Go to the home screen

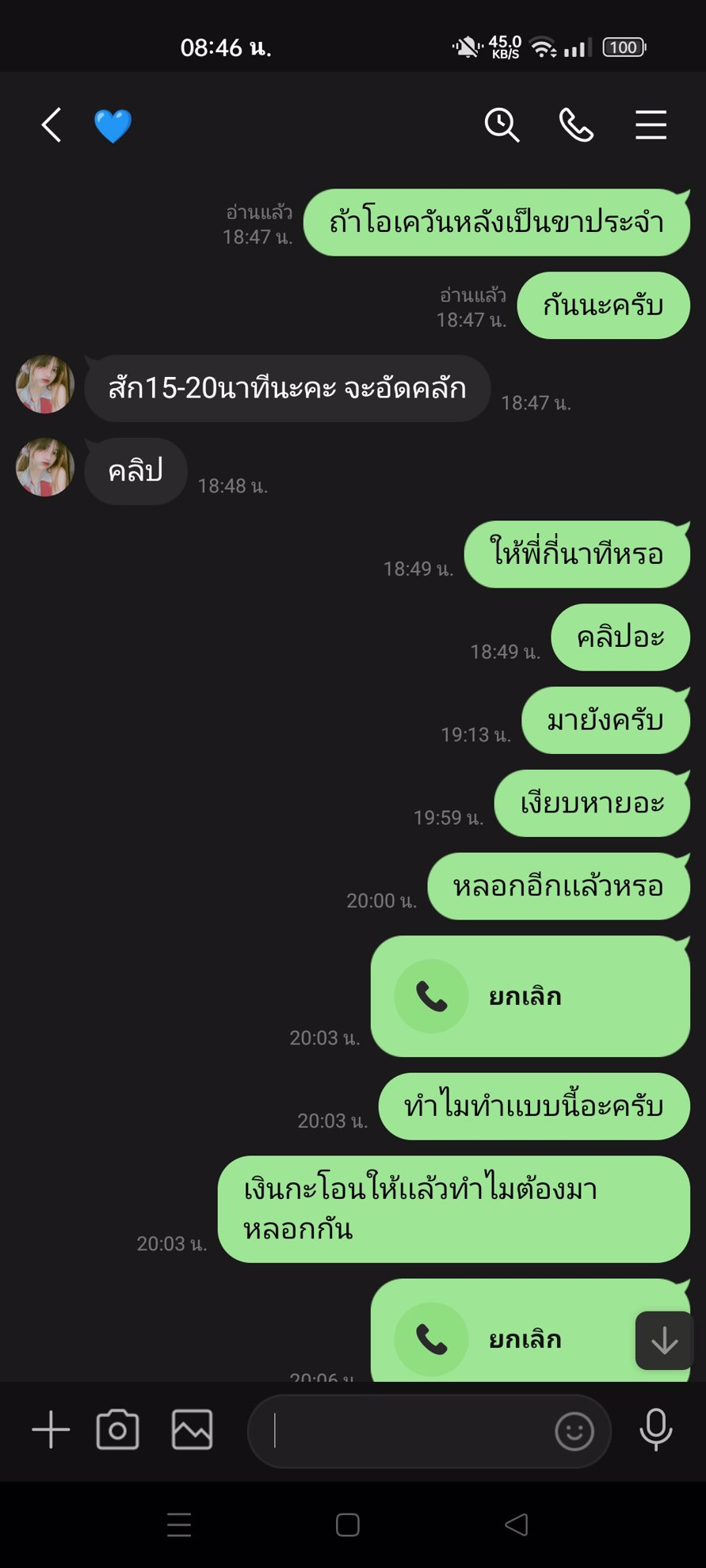point(348,1524)
